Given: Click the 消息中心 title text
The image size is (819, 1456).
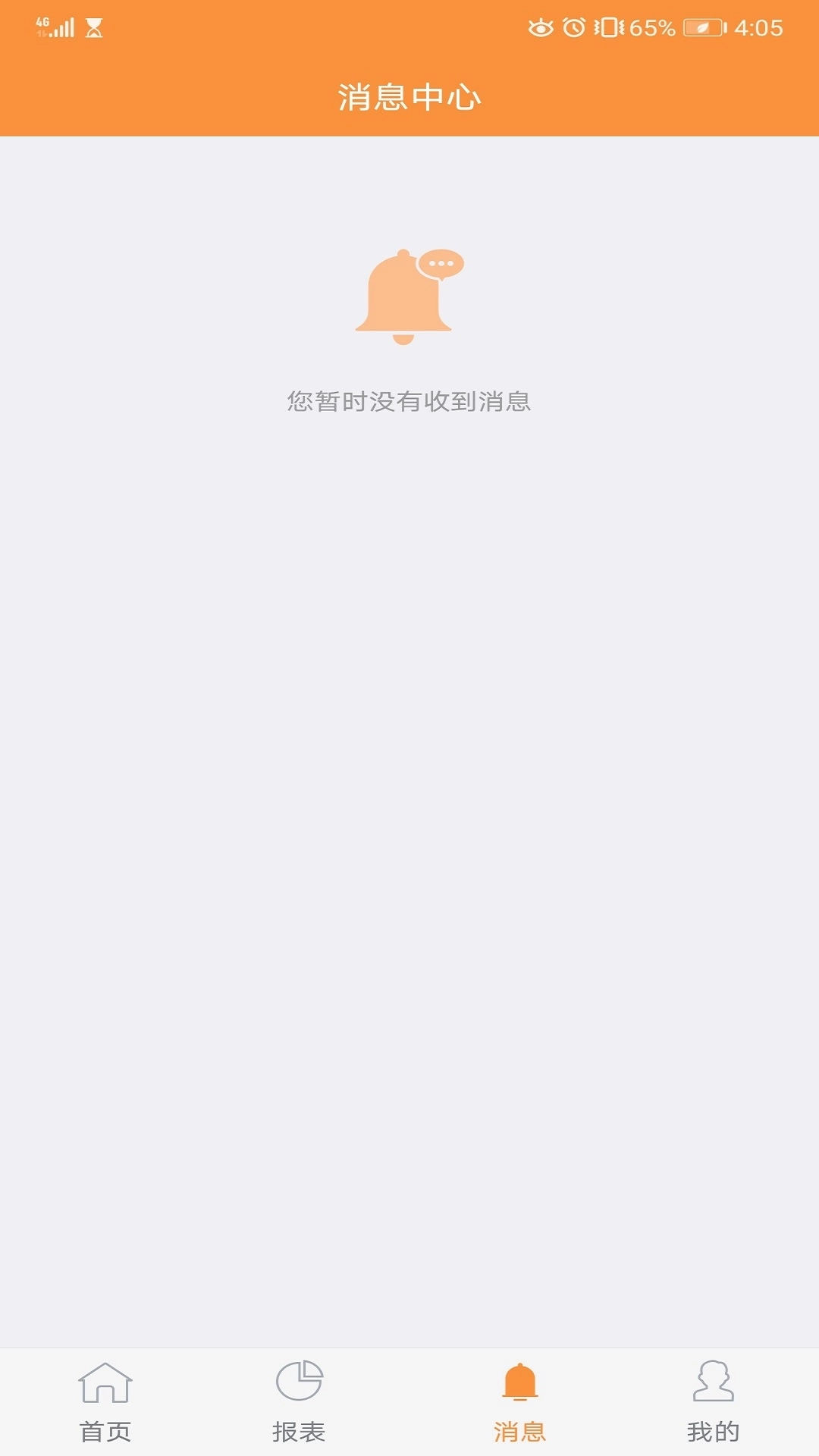Looking at the screenshot, I should [x=409, y=96].
